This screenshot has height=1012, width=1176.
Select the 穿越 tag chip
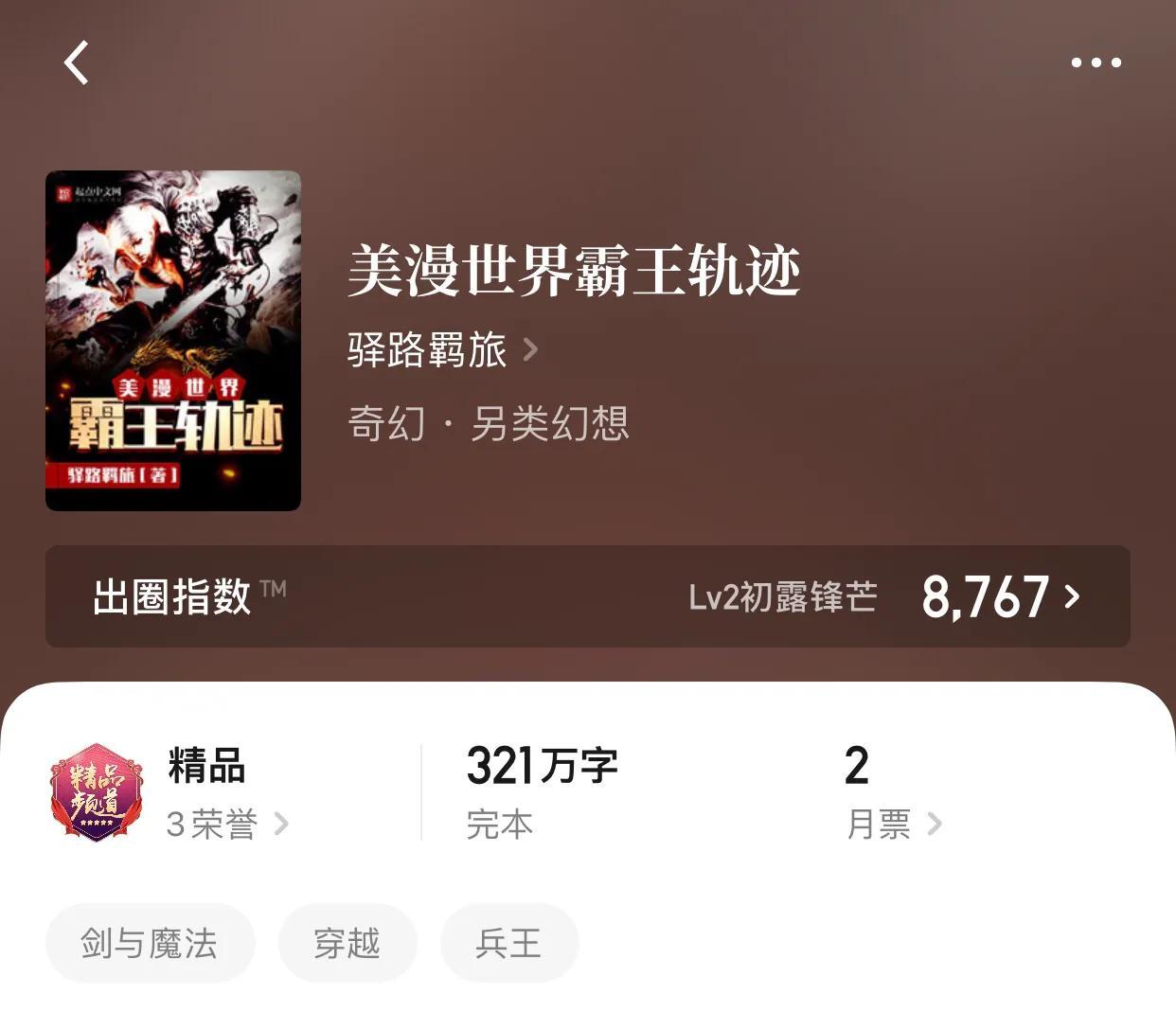(347, 943)
